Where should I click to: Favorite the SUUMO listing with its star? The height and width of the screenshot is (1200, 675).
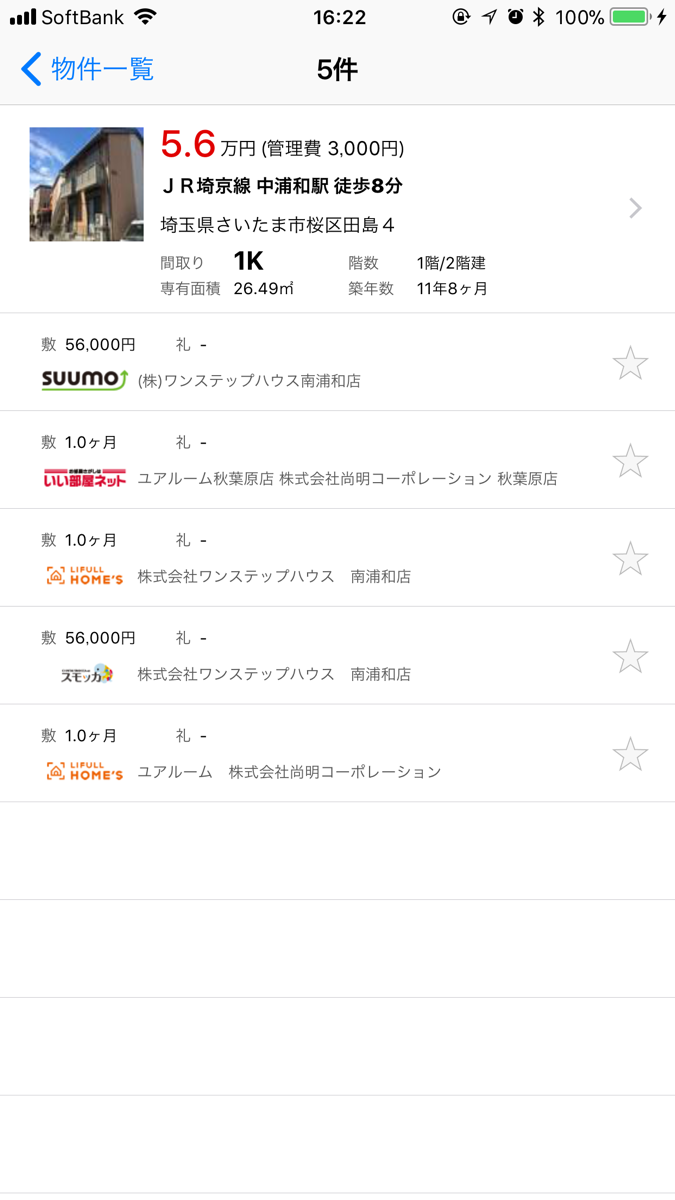(x=630, y=363)
